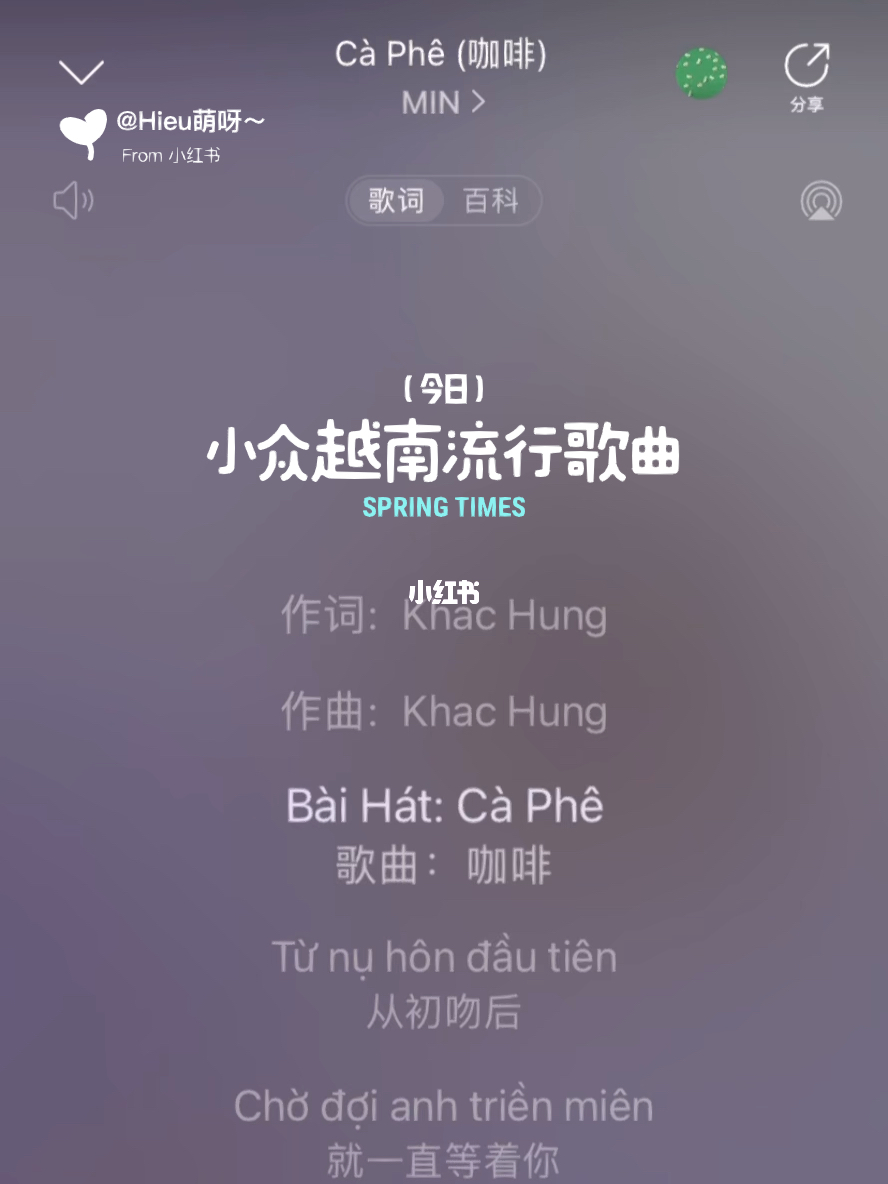Tap the highlighted lyric Bài Hát: Cà Phê
This screenshot has width=888, height=1184.
pos(443,805)
